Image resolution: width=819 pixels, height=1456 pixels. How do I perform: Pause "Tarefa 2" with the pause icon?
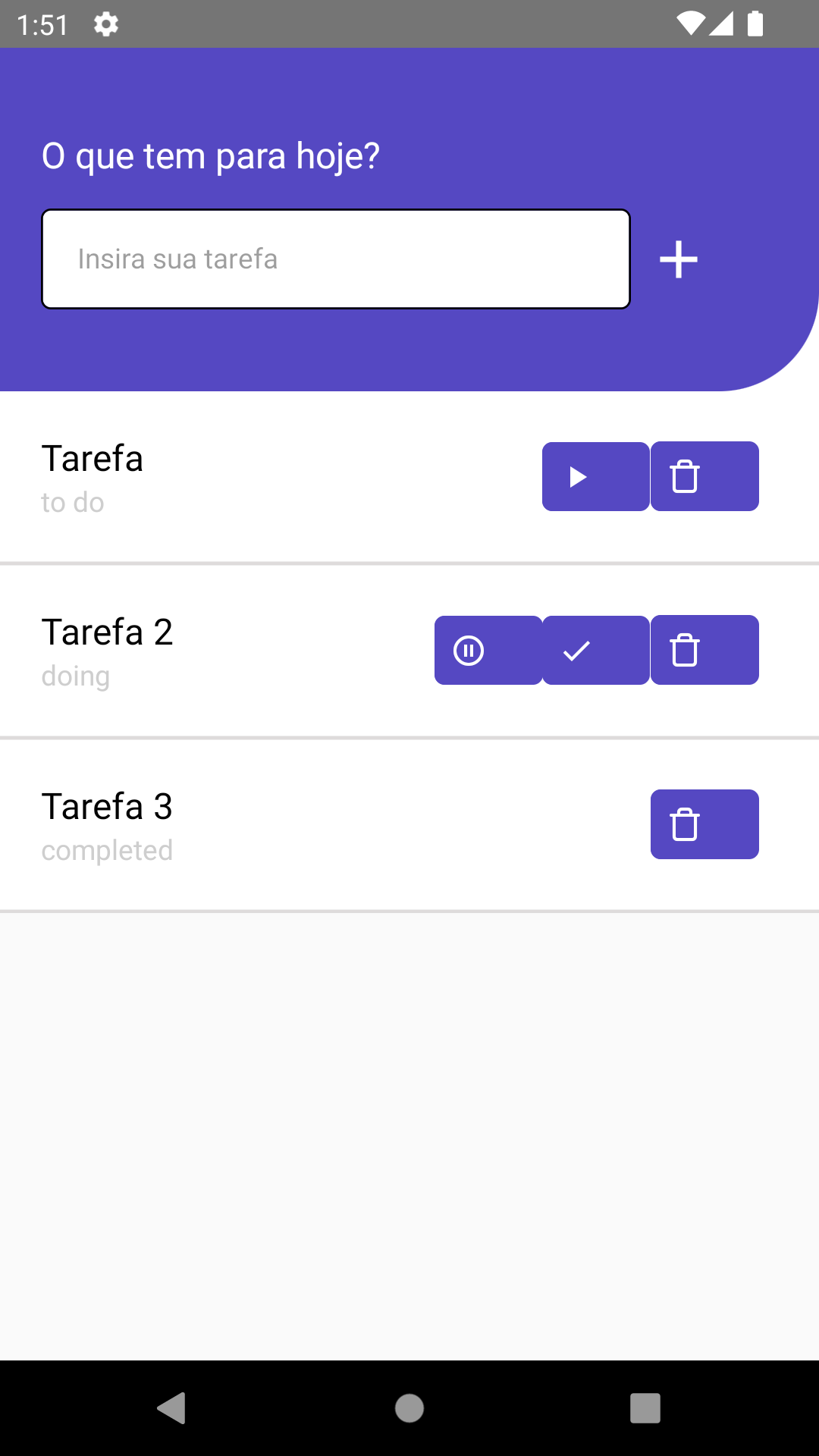pyautogui.click(x=488, y=650)
